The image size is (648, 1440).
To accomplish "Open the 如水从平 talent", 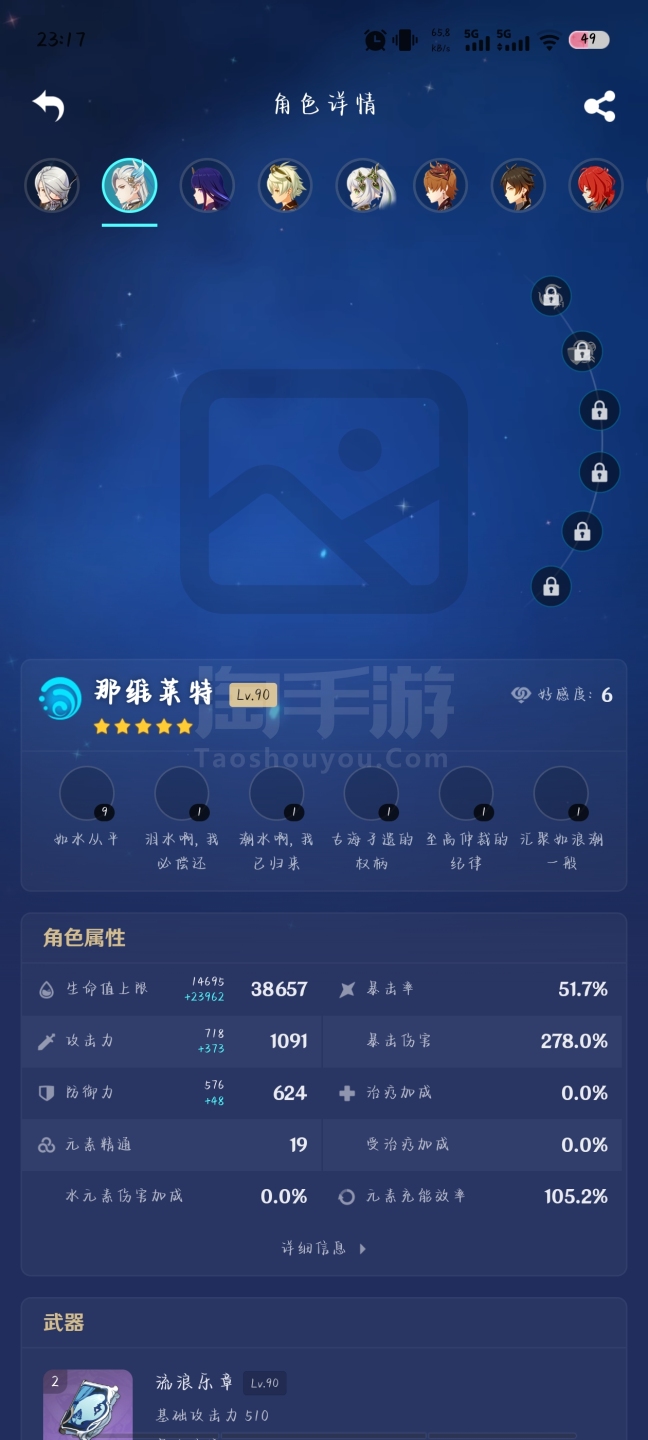I will pyautogui.click(x=88, y=794).
